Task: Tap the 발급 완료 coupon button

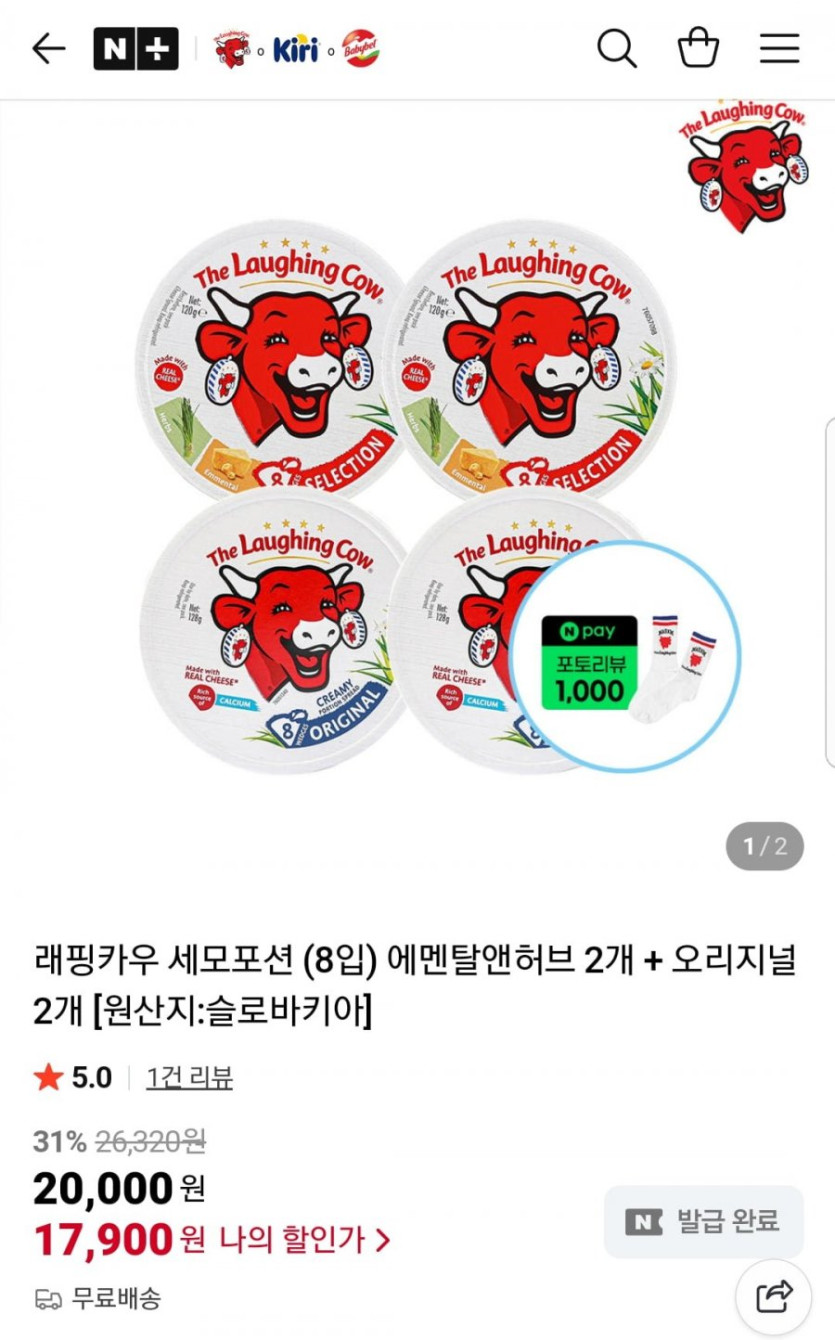Action: [x=703, y=1221]
